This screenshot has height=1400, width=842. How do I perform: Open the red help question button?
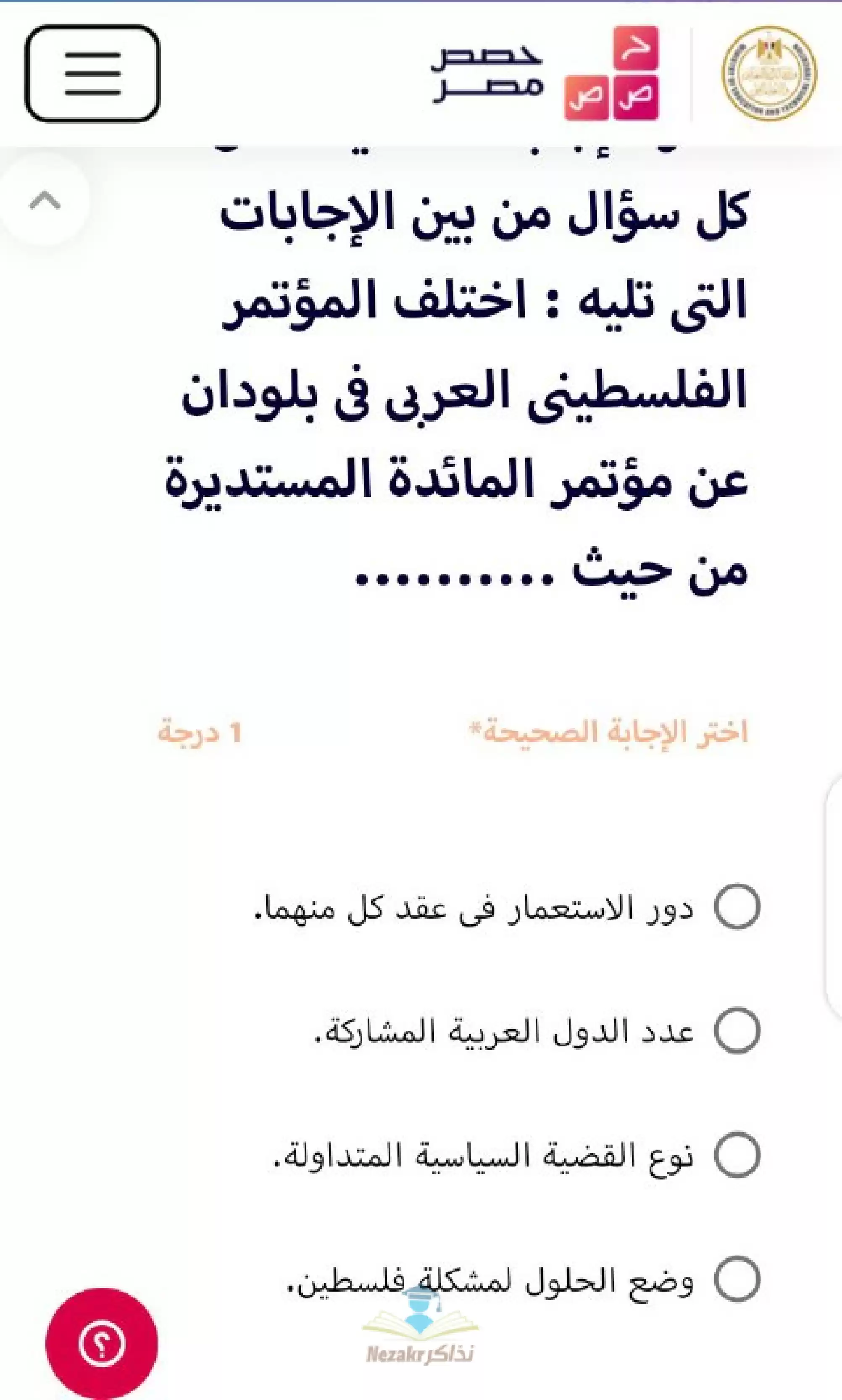[x=102, y=1344]
